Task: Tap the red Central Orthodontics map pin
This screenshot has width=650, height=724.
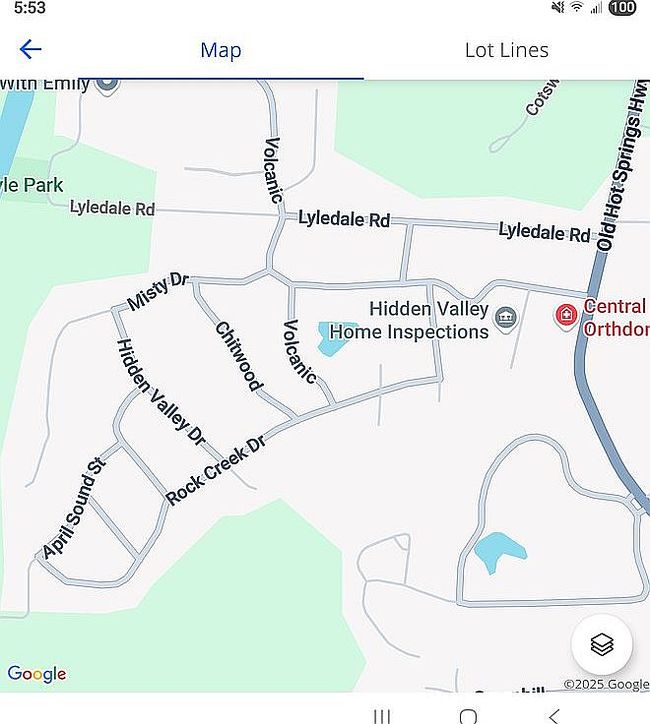Action: tap(566, 316)
